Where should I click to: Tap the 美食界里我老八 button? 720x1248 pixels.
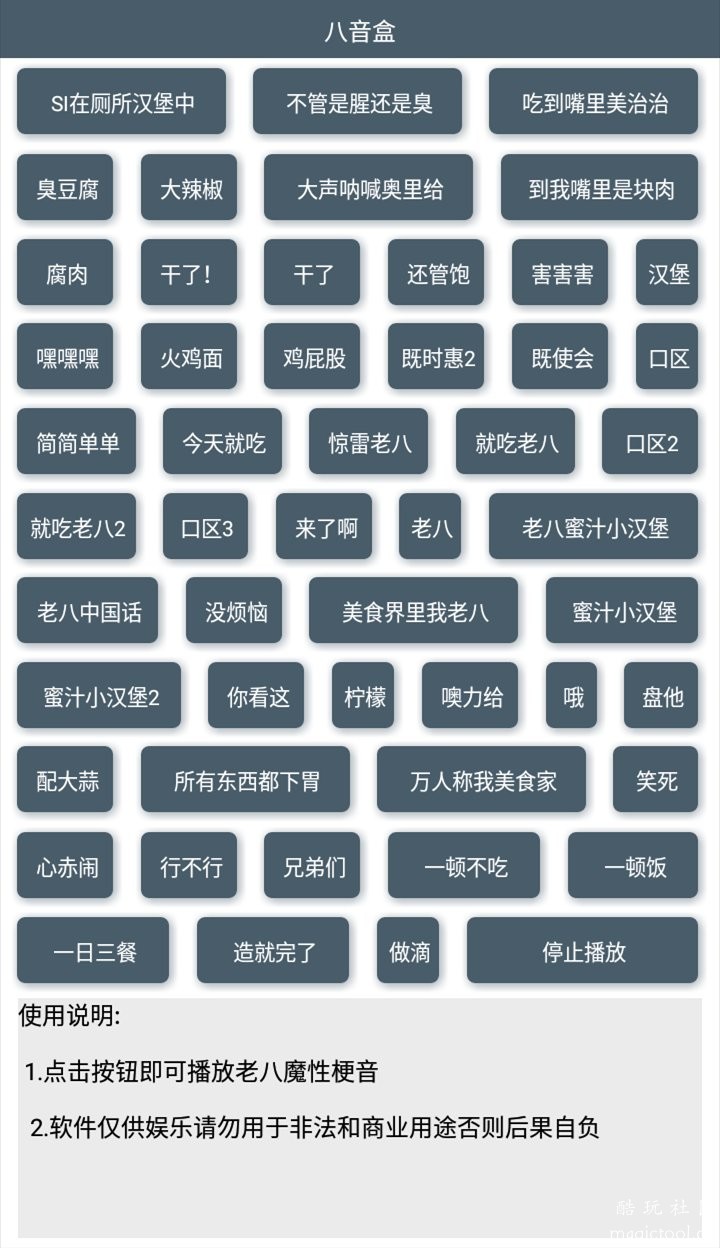coord(413,611)
